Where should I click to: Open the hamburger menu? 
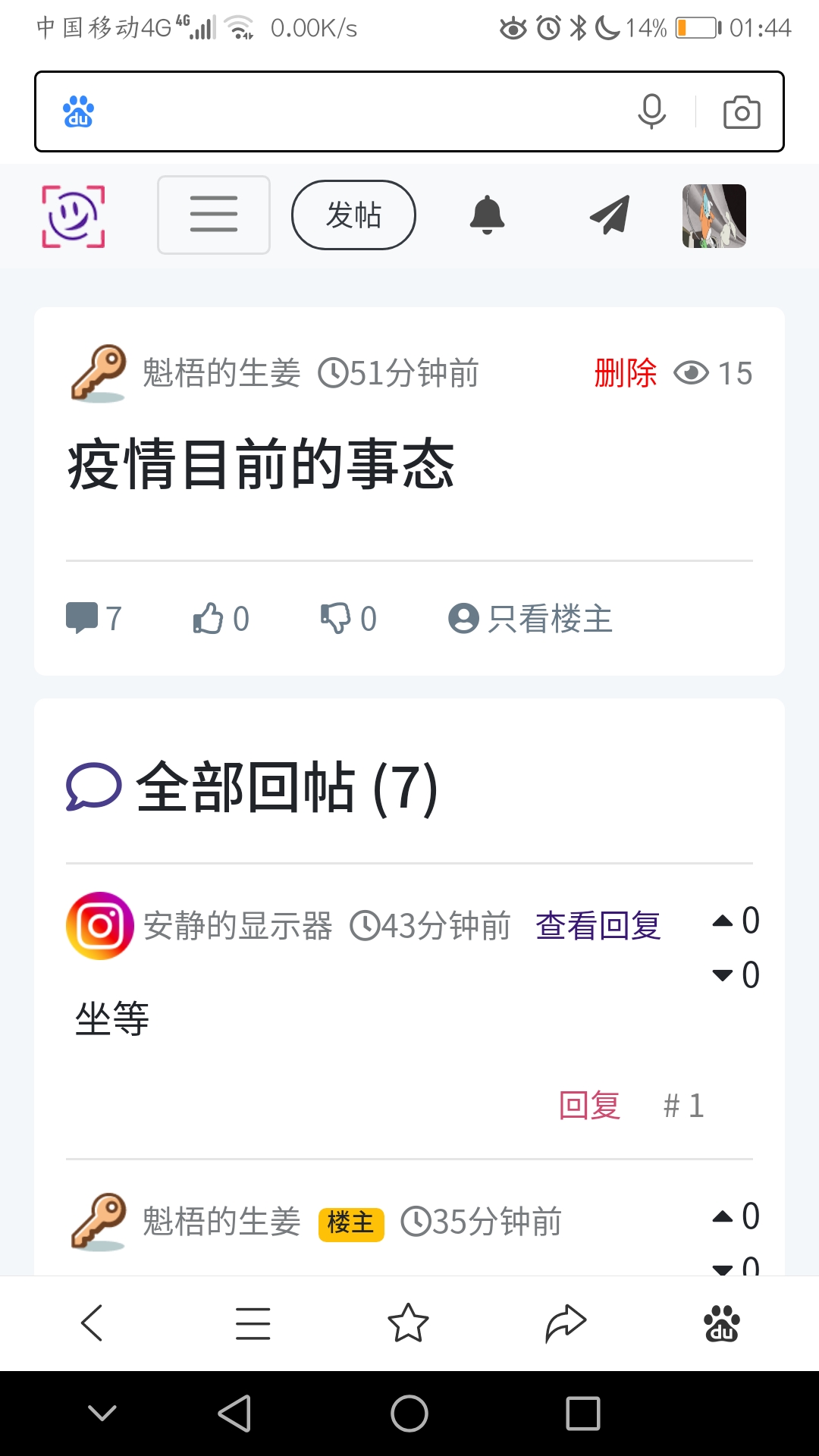[x=214, y=215]
